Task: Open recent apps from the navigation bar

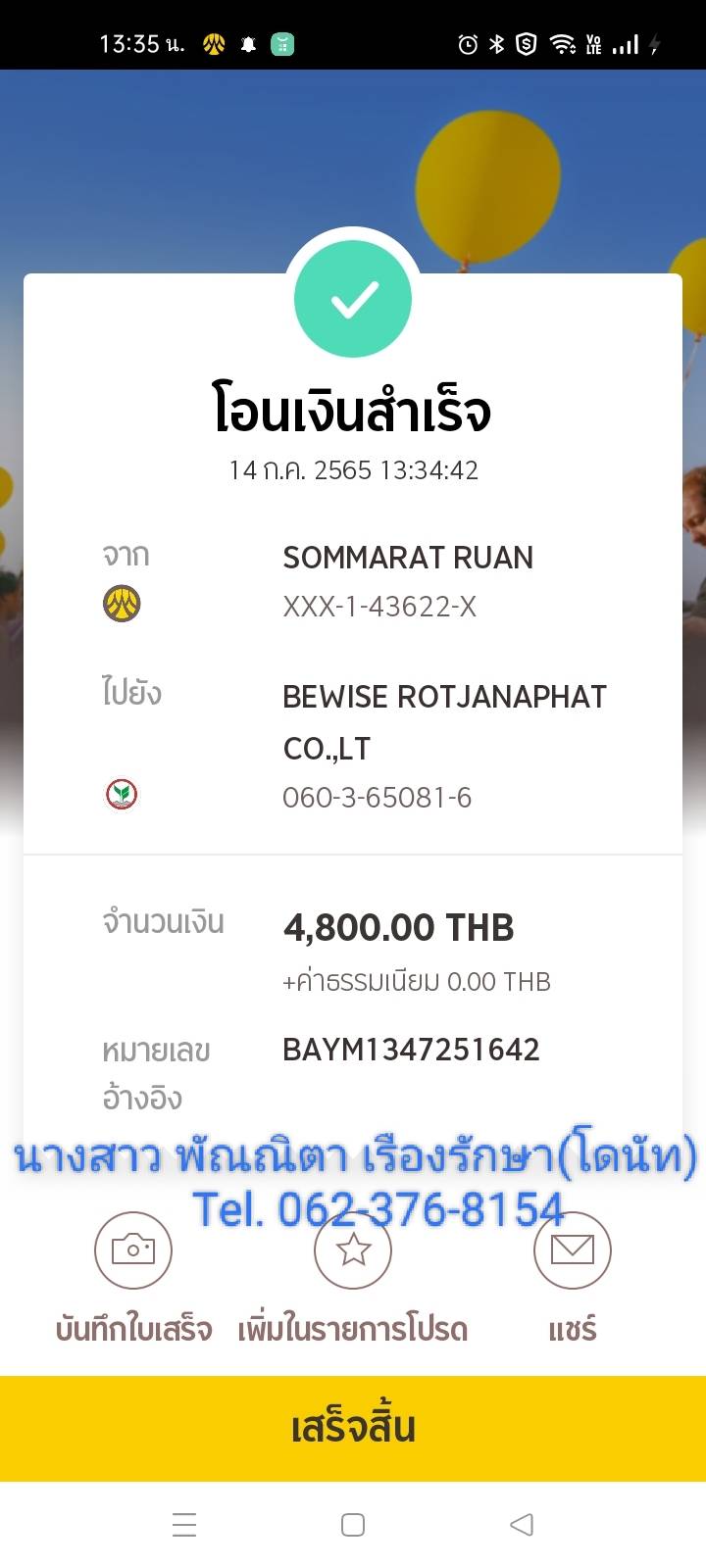Action: click(x=184, y=1524)
